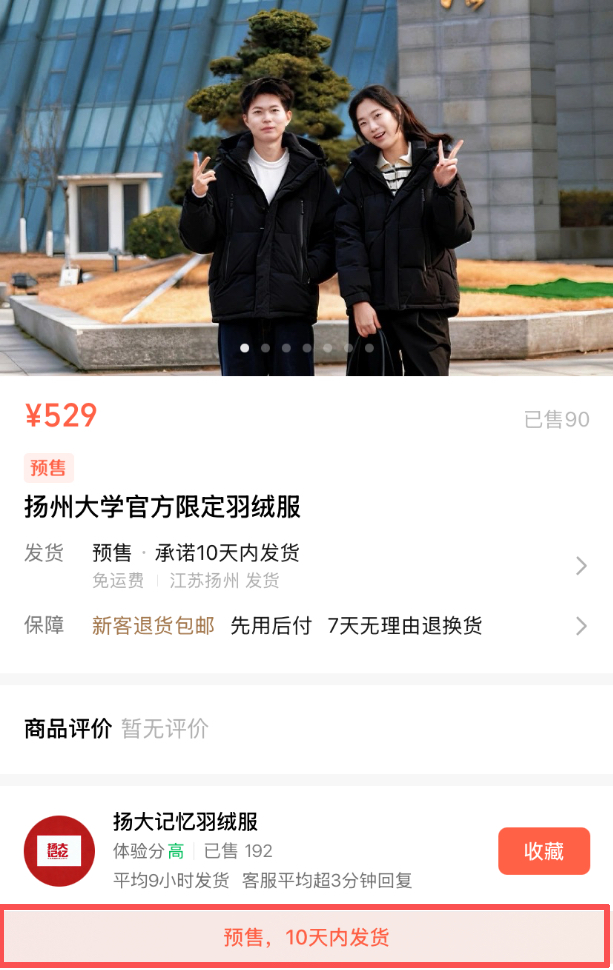Open the 发货 shipping details row
Screen dimensions: 613x970
click(x=306, y=565)
